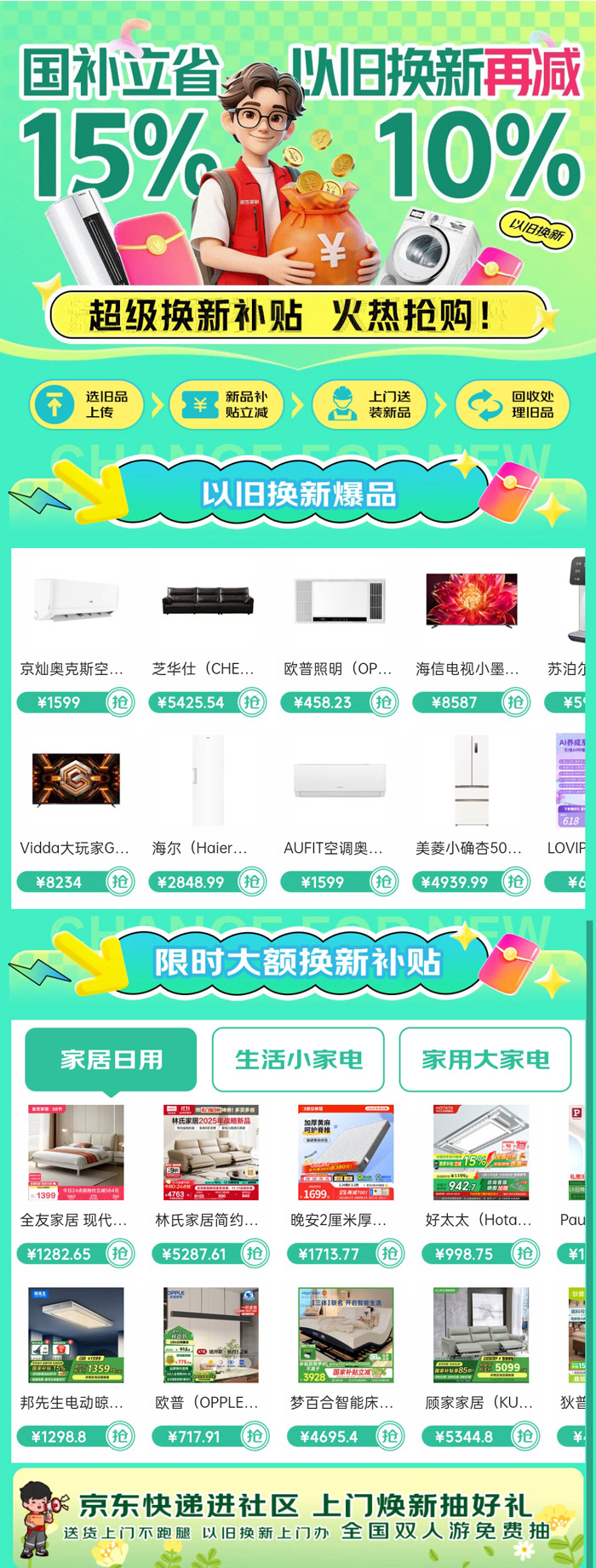Switch to the 生活小家电 tab
Image resolution: width=596 pixels, height=1568 pixels.
click(298, 1060)
